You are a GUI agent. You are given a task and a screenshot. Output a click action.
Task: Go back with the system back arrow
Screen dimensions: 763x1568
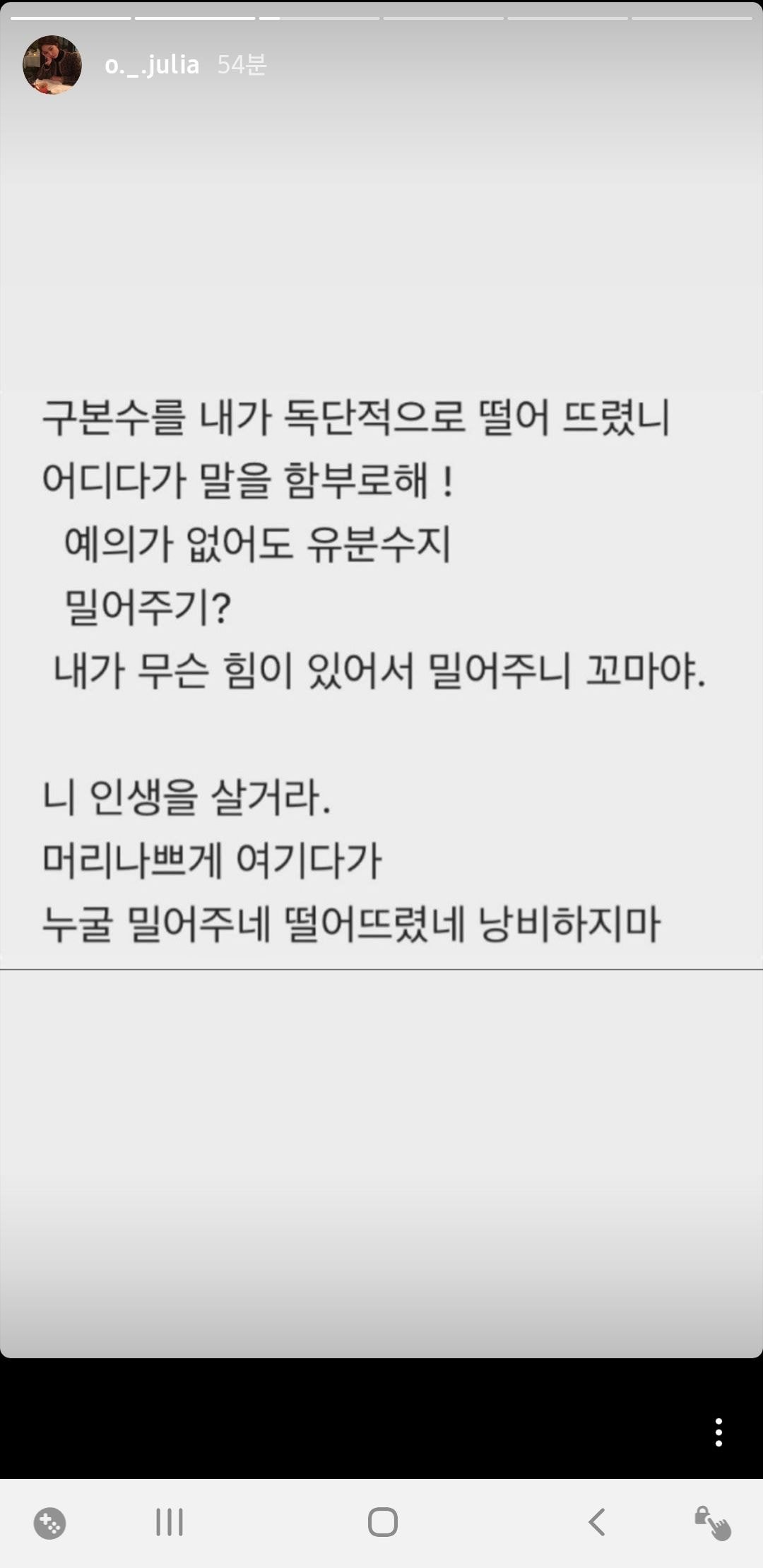pos(597,1521)
